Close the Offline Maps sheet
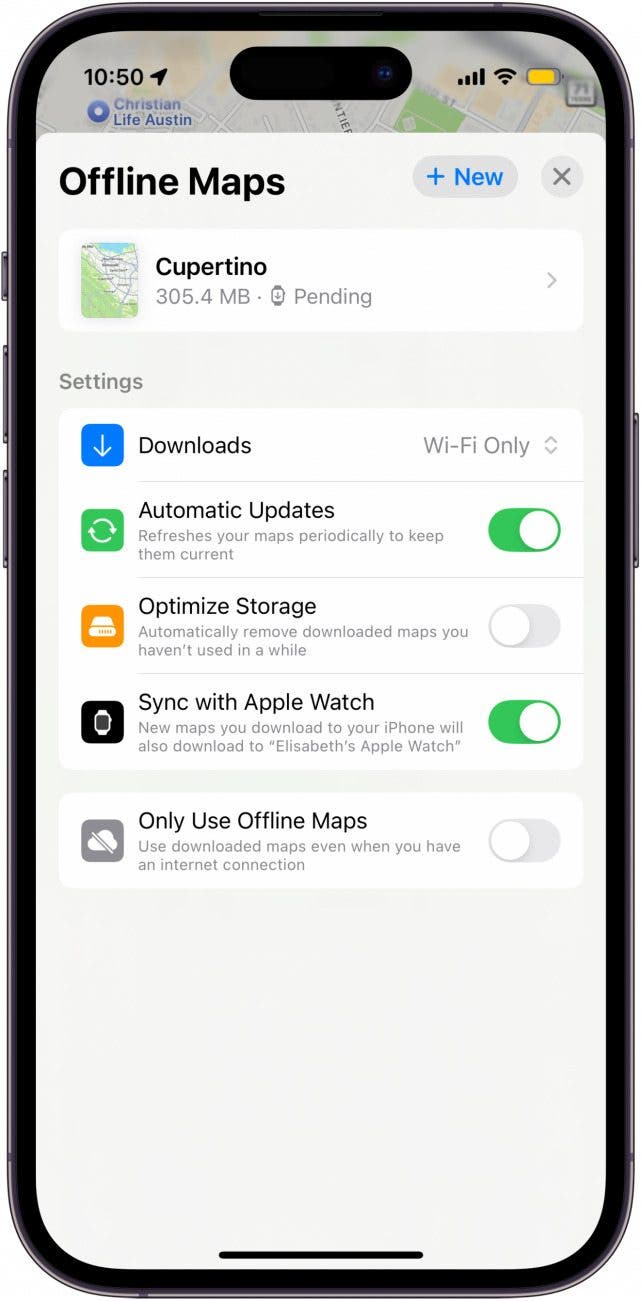Screen dimensions: 642x1301 click(561, 178)
